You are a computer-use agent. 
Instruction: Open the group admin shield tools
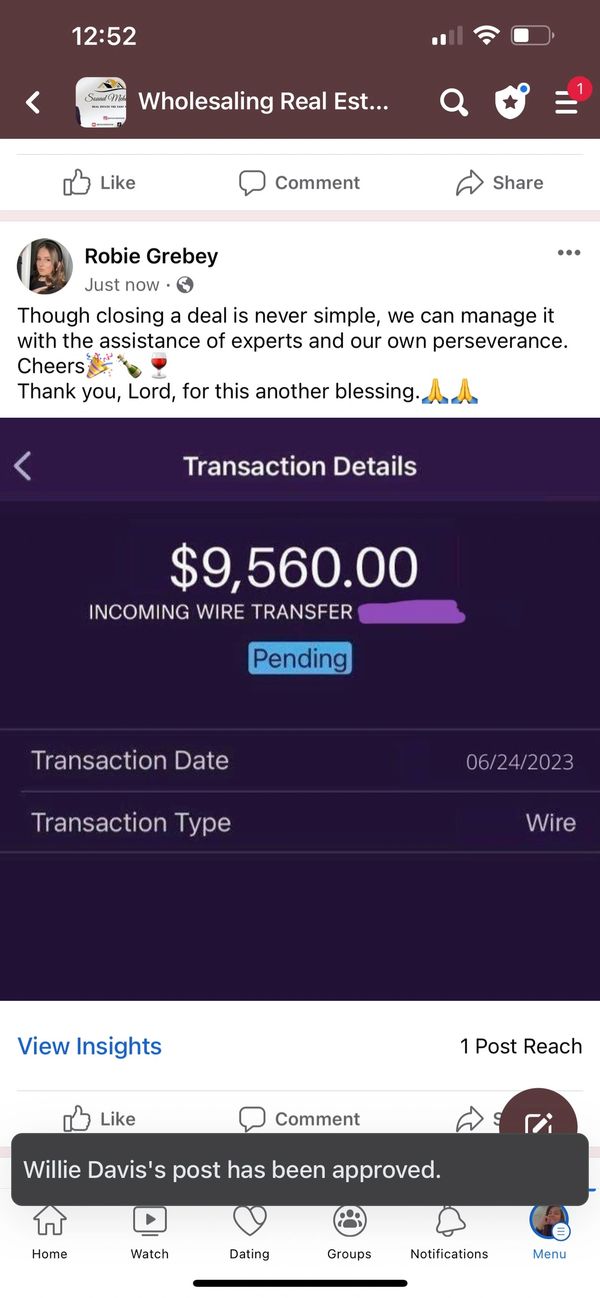[511, 101]
